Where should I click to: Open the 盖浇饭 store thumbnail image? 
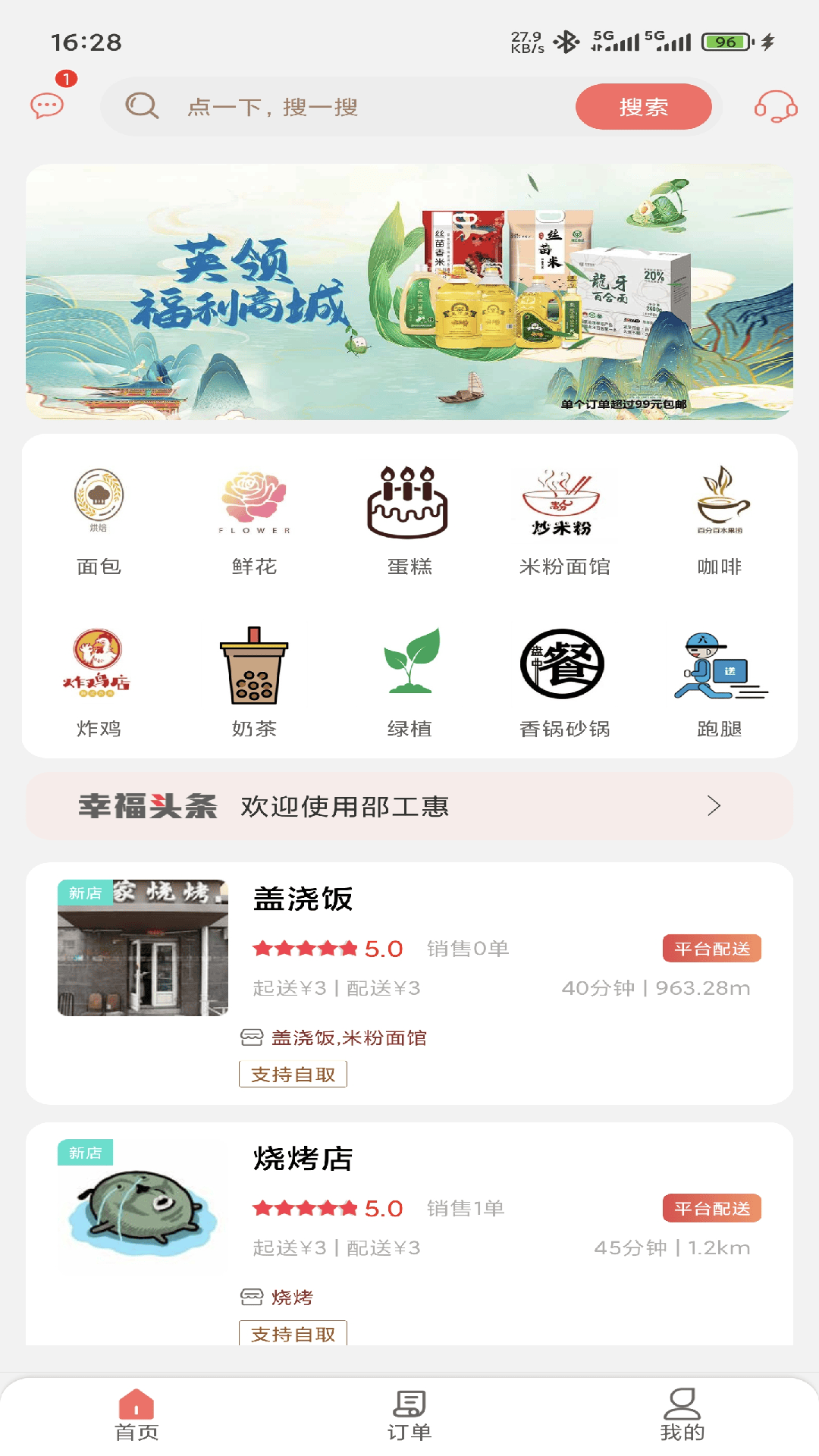pos(143,948)
